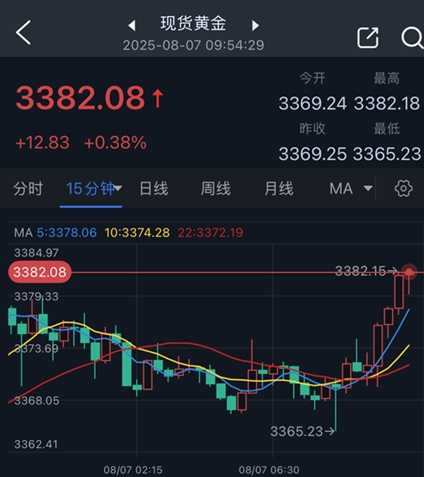Expand the MA indicator dropdown
The image size is (424, 477).
coord(351,189)
